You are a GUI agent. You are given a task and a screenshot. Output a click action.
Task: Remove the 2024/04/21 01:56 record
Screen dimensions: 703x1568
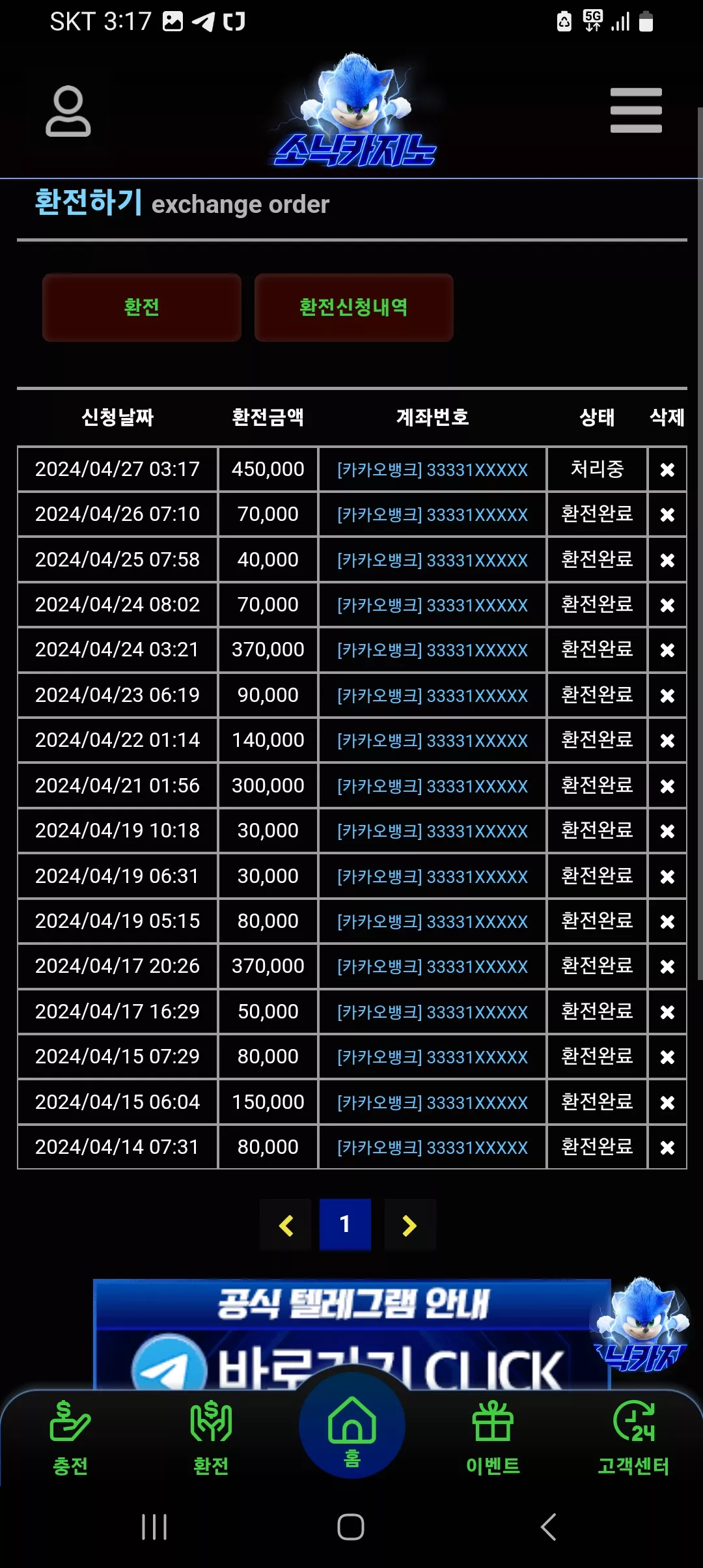click(x=667, y=786)
